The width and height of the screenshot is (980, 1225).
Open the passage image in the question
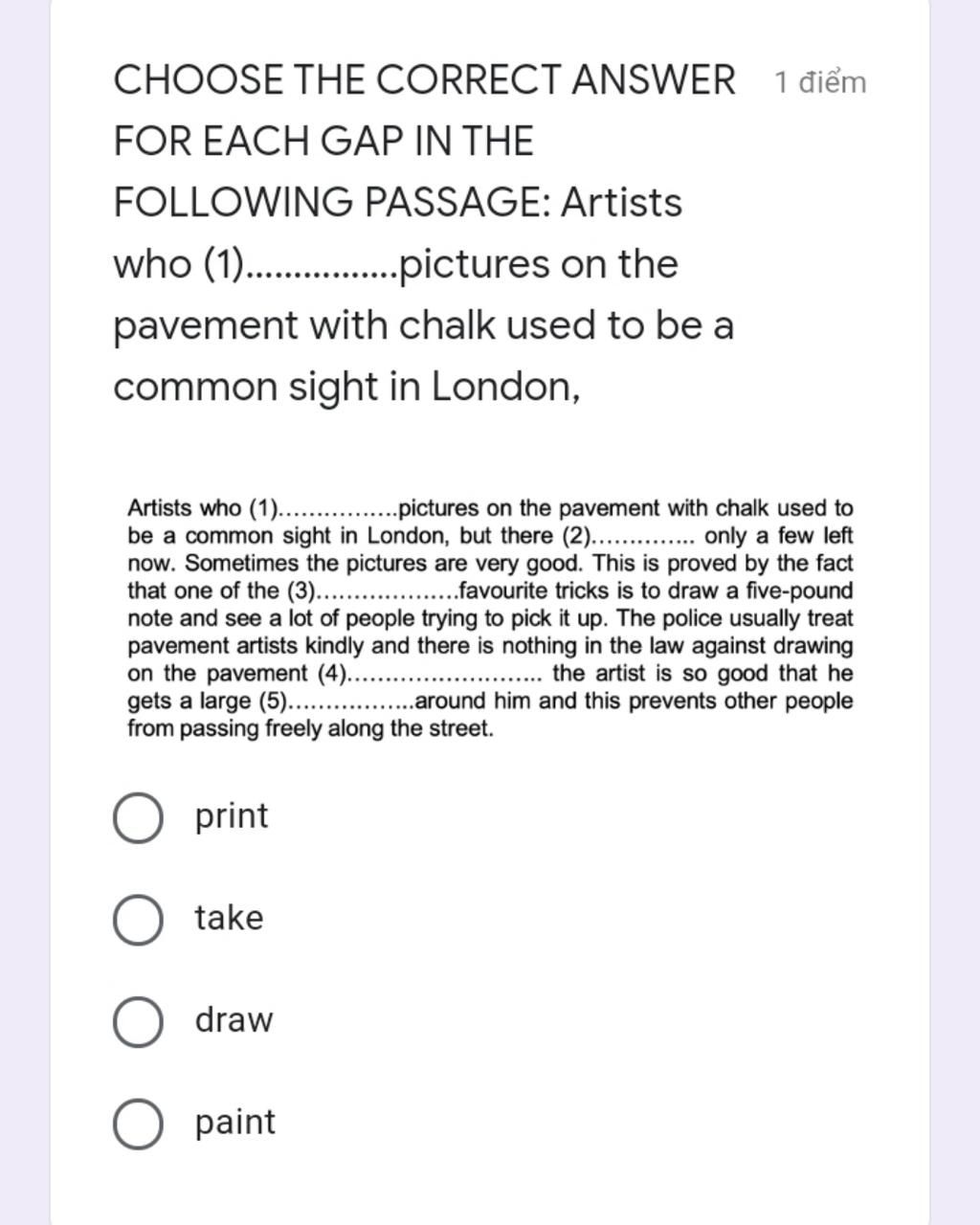pos(490,618)
